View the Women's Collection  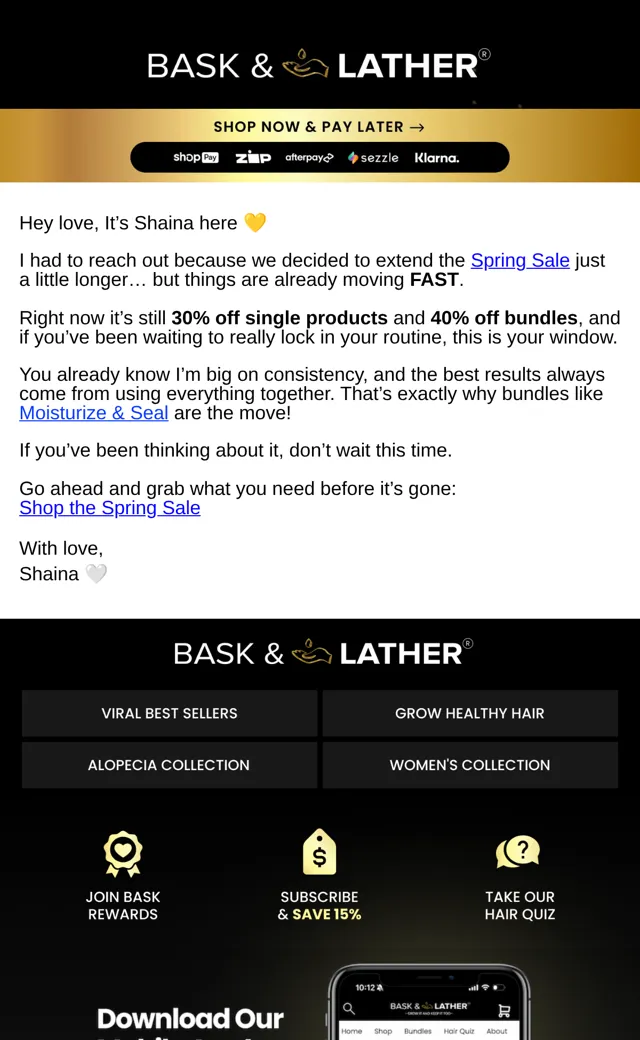[470, 765]
